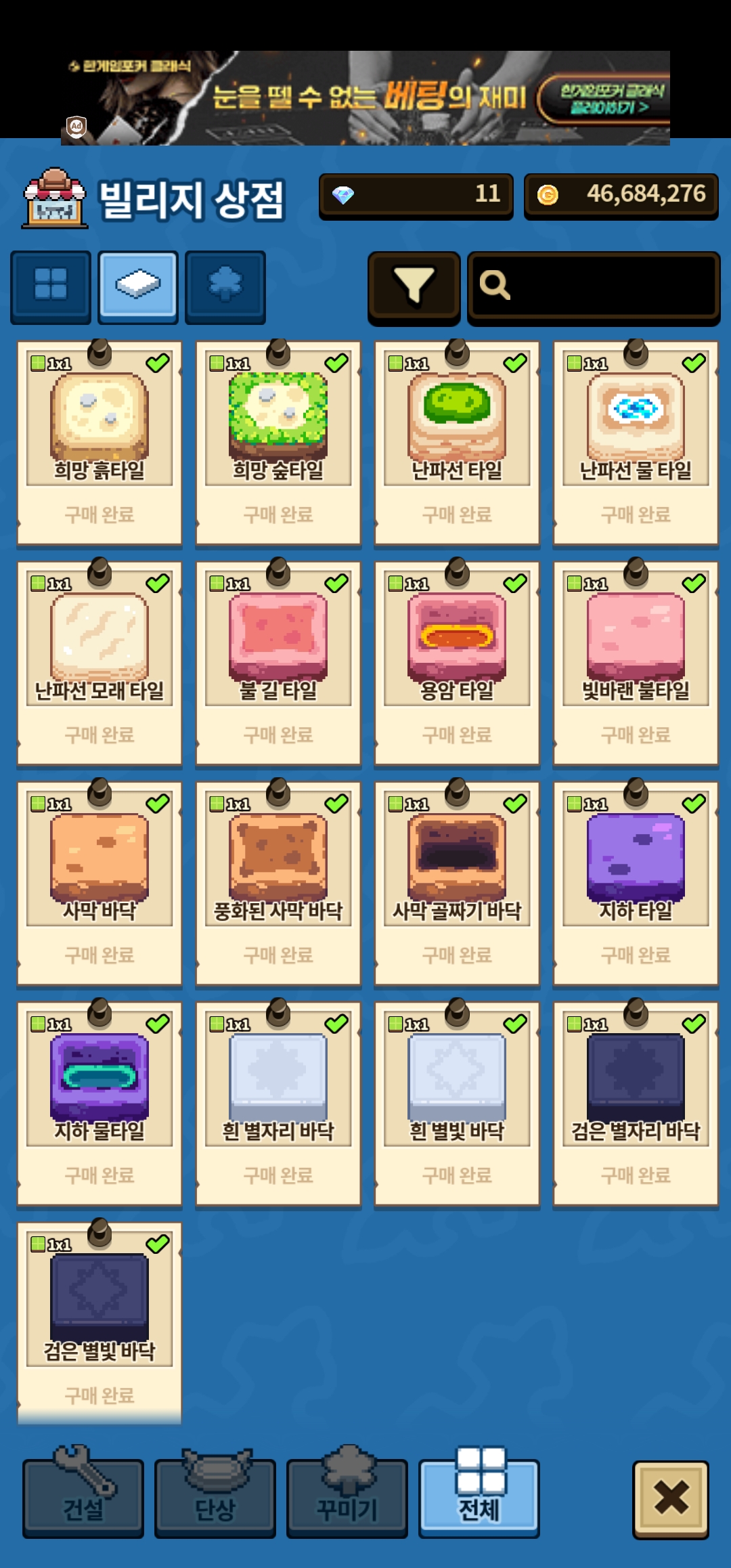Select the 난파선 물 타일 card
Viewport: 731px width, 1568px height.
[636, 443]
